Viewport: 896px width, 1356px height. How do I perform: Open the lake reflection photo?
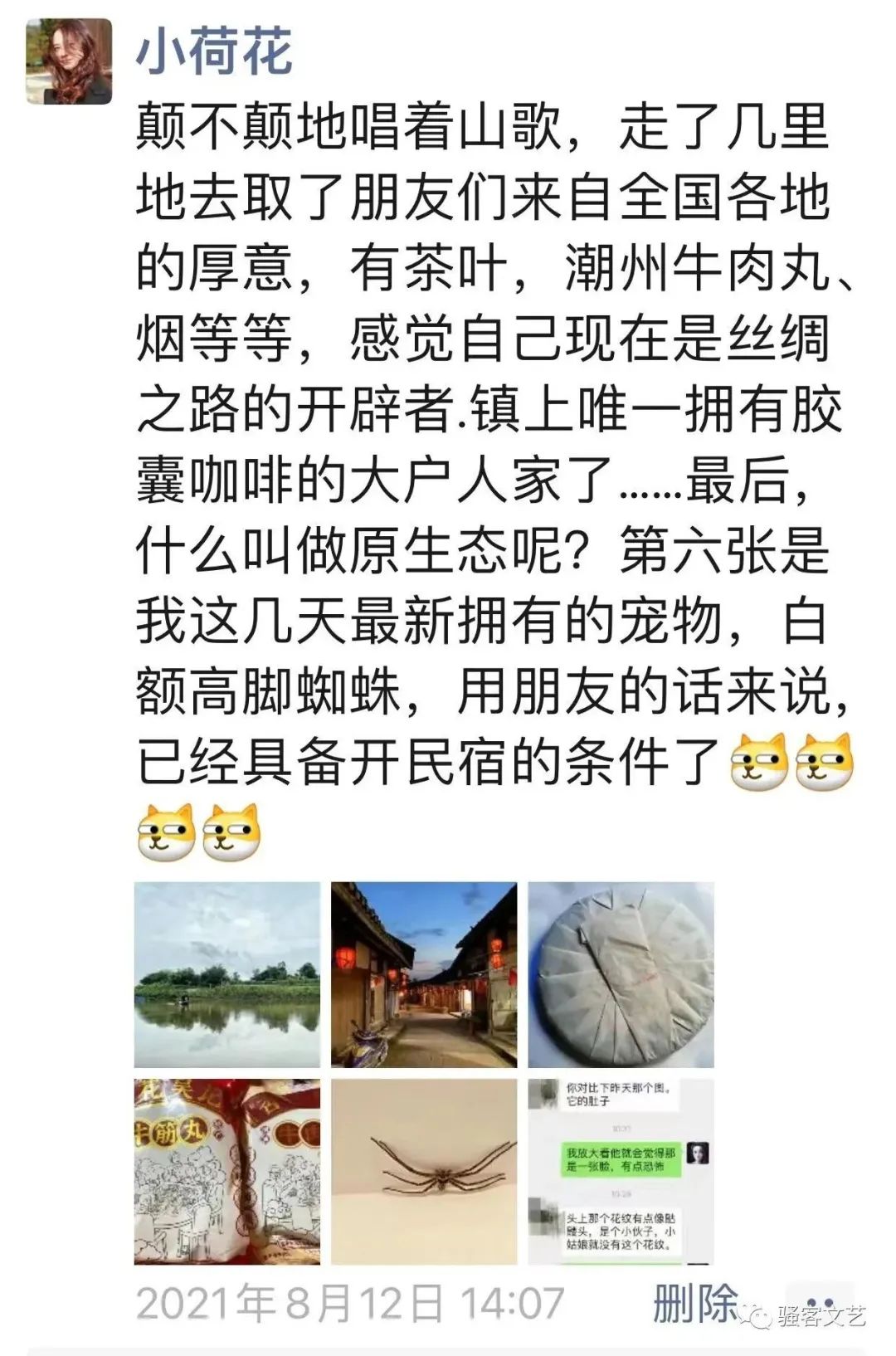[227, 974]
